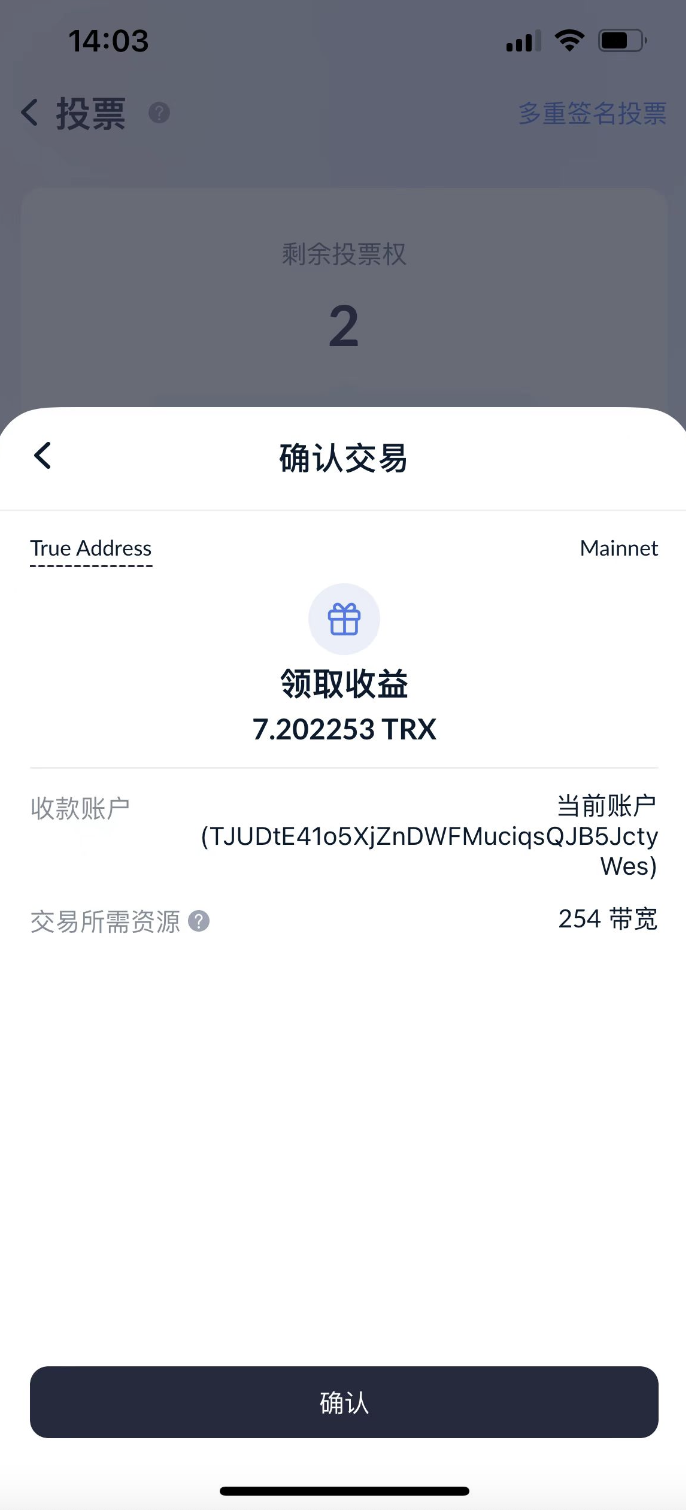Tap the 确认 button to confirm the transaction
The height and width of the screenshot is (1510, 686).
pos(344,1402)
